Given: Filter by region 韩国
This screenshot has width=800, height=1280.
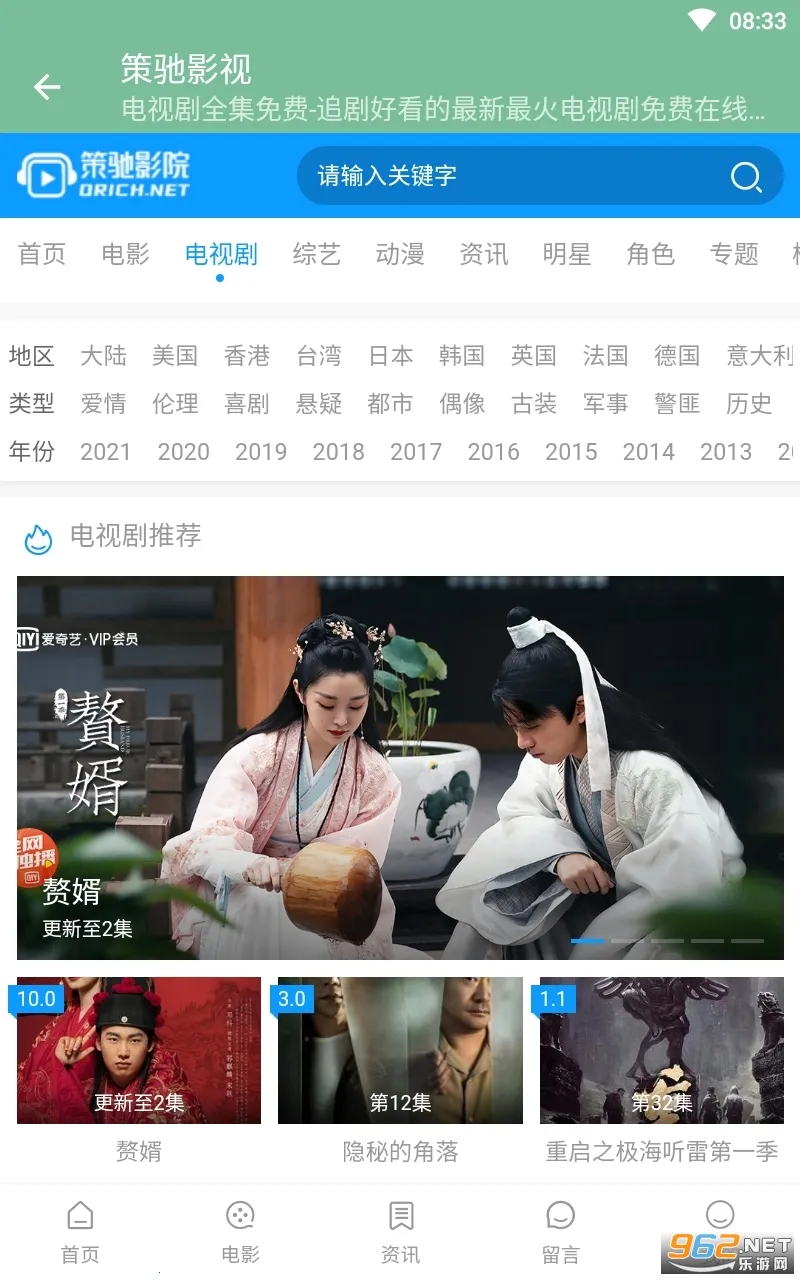Looking at the screenshot, I should click(462, 356).
